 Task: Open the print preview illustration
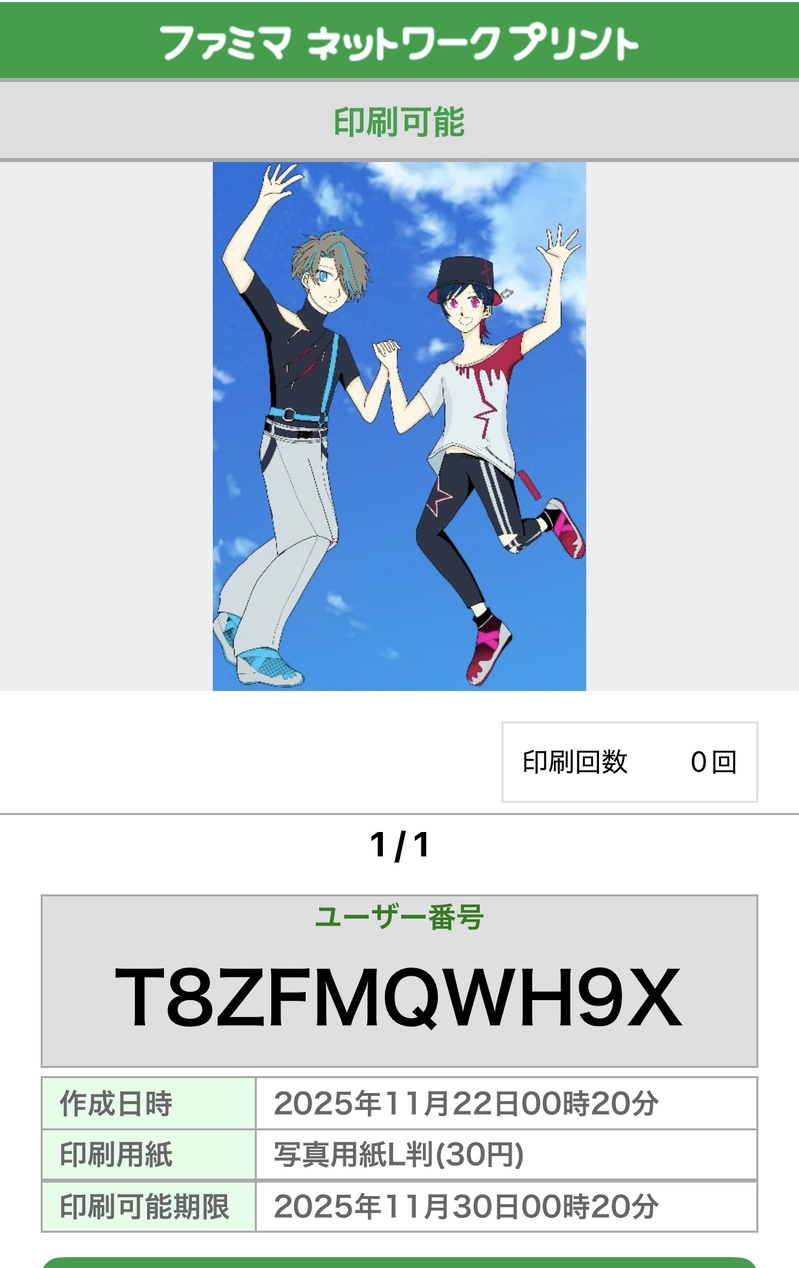(x=399, y=426)
